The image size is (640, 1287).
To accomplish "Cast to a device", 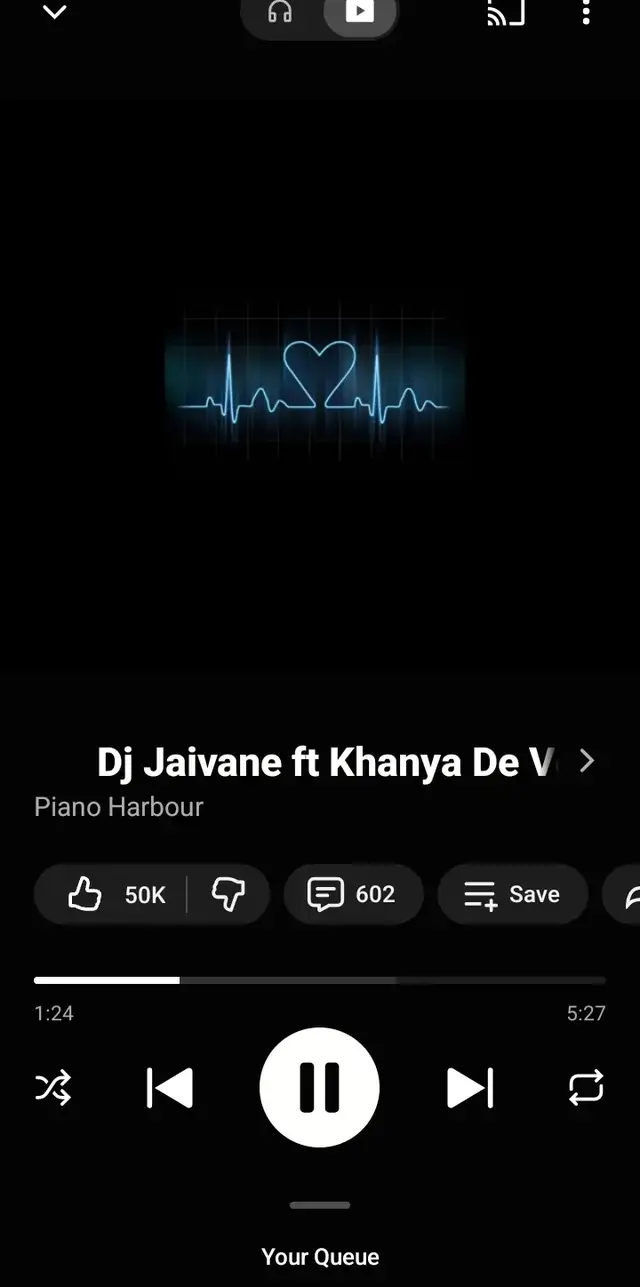I will pyautogui.click(x=506, y=13).
